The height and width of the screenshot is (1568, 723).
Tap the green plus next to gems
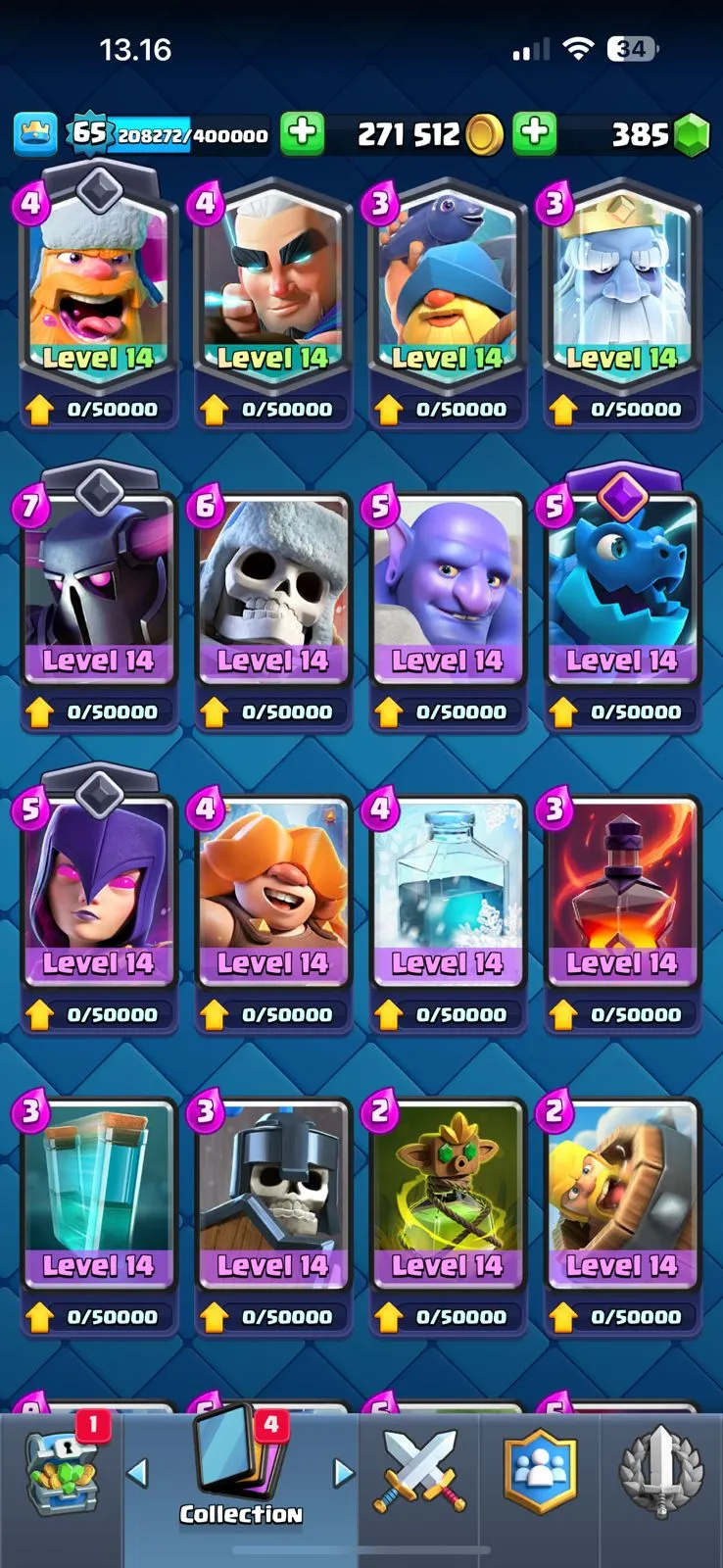pyautogui.click(x=534, y=133)
